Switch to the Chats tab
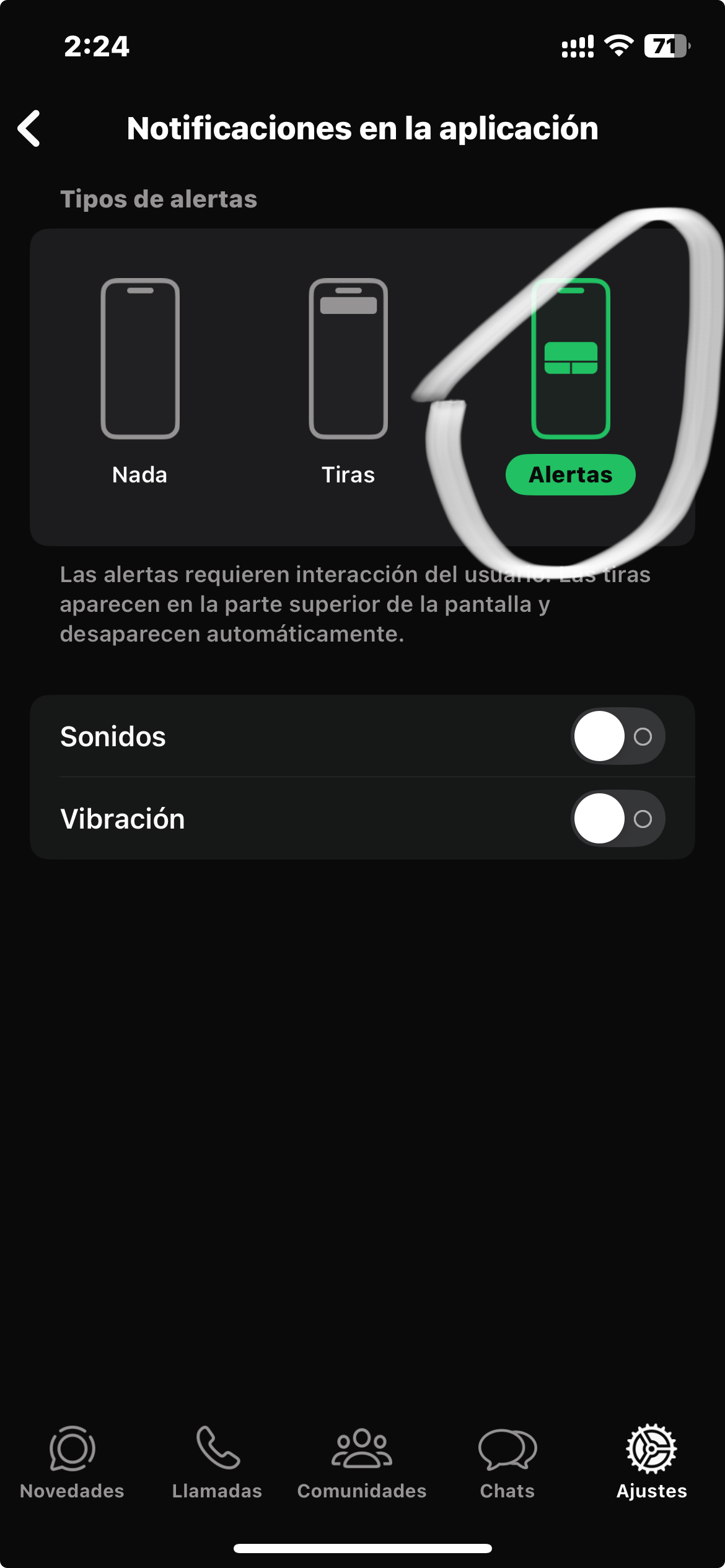The image size is (725, 1568). (507, 1463)
